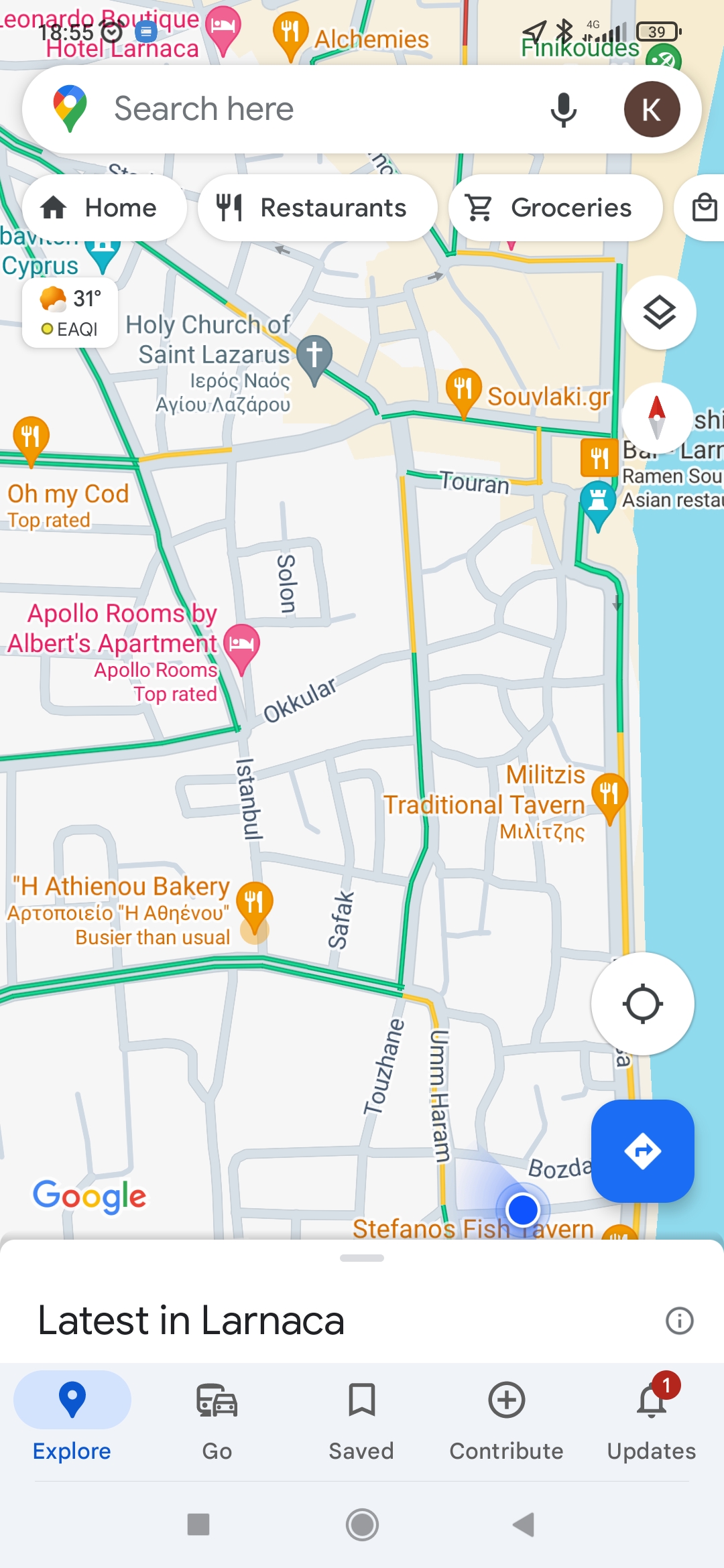The width and height of the screenshot is (724, 1568).
Task: Open your Google account avatar menu
Action: click(x=652, y=109)
